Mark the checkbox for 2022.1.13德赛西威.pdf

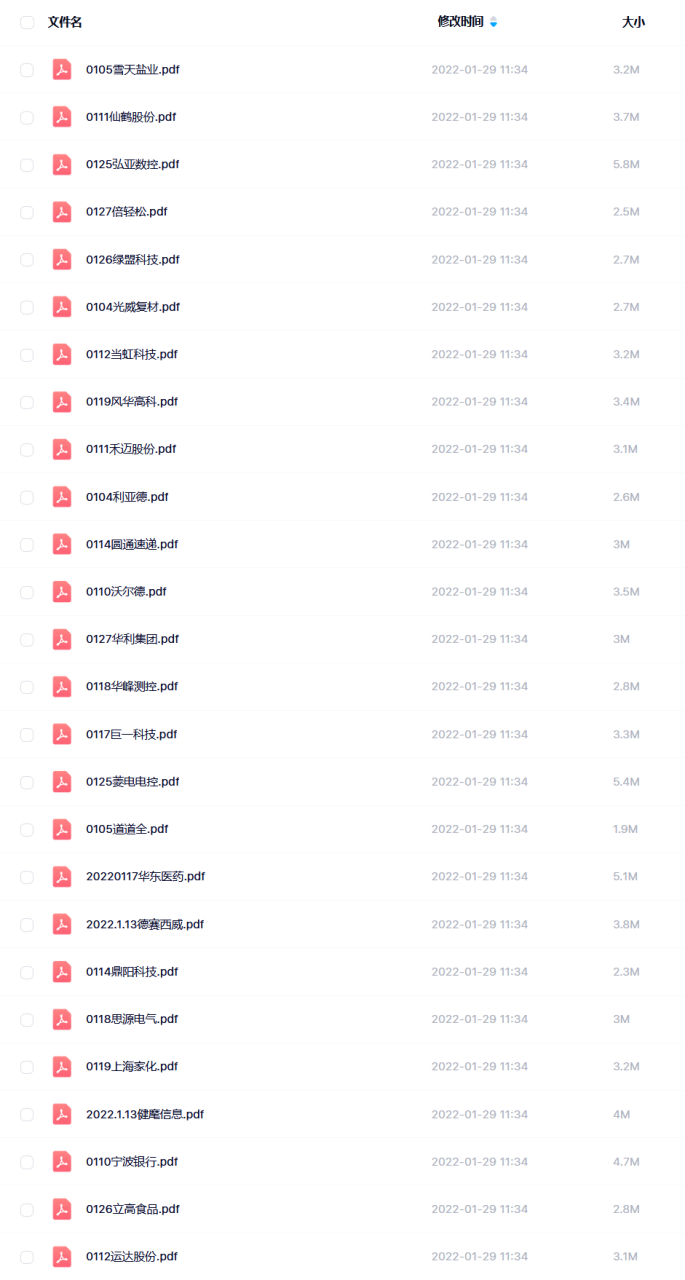coord(27,924)
